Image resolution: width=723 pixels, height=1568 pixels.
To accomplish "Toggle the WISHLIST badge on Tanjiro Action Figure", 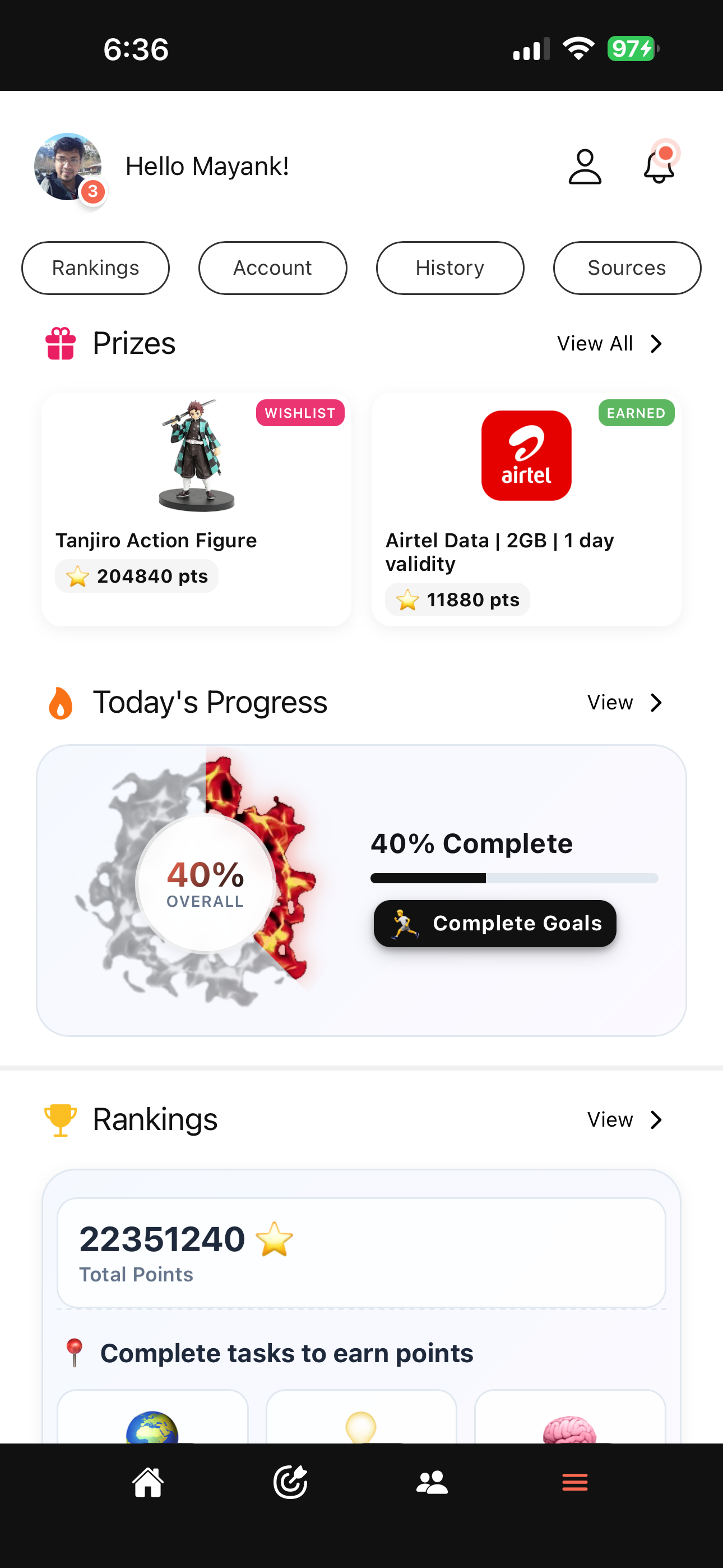I will click(x=299, y=413).
